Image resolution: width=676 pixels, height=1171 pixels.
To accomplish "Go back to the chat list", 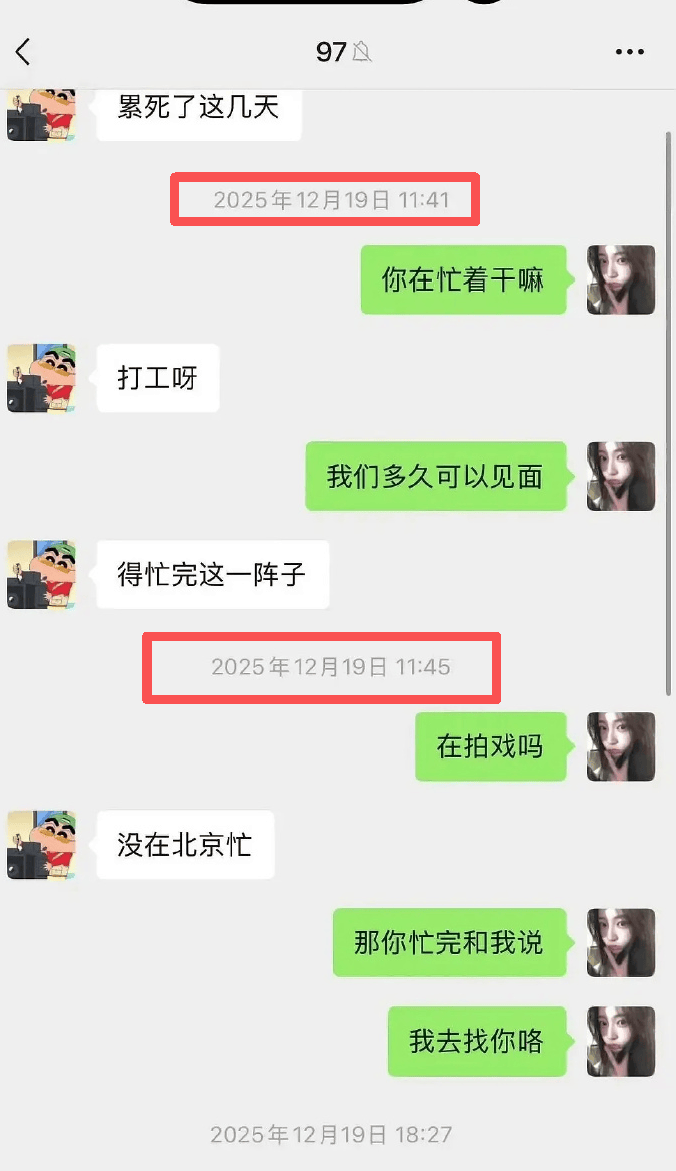I will [x=23, y=52].
